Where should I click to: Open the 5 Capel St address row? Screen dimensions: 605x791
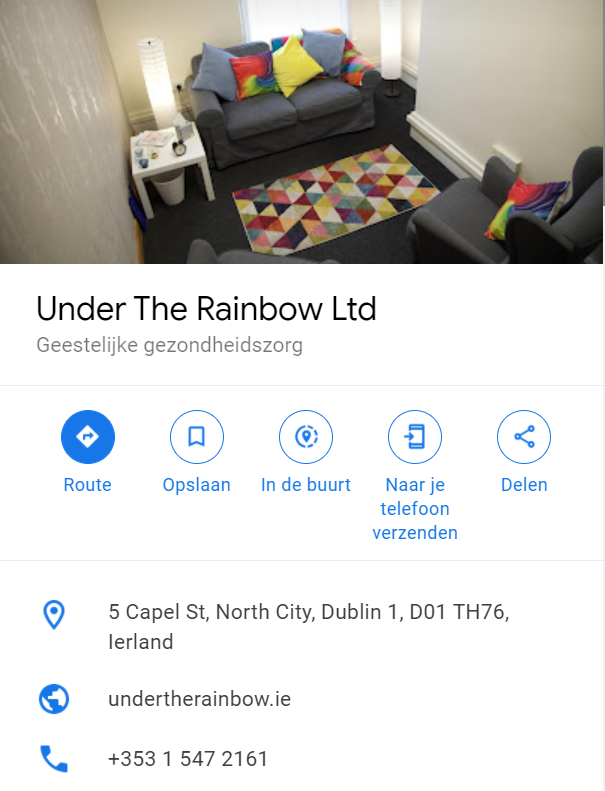[308, 626]
